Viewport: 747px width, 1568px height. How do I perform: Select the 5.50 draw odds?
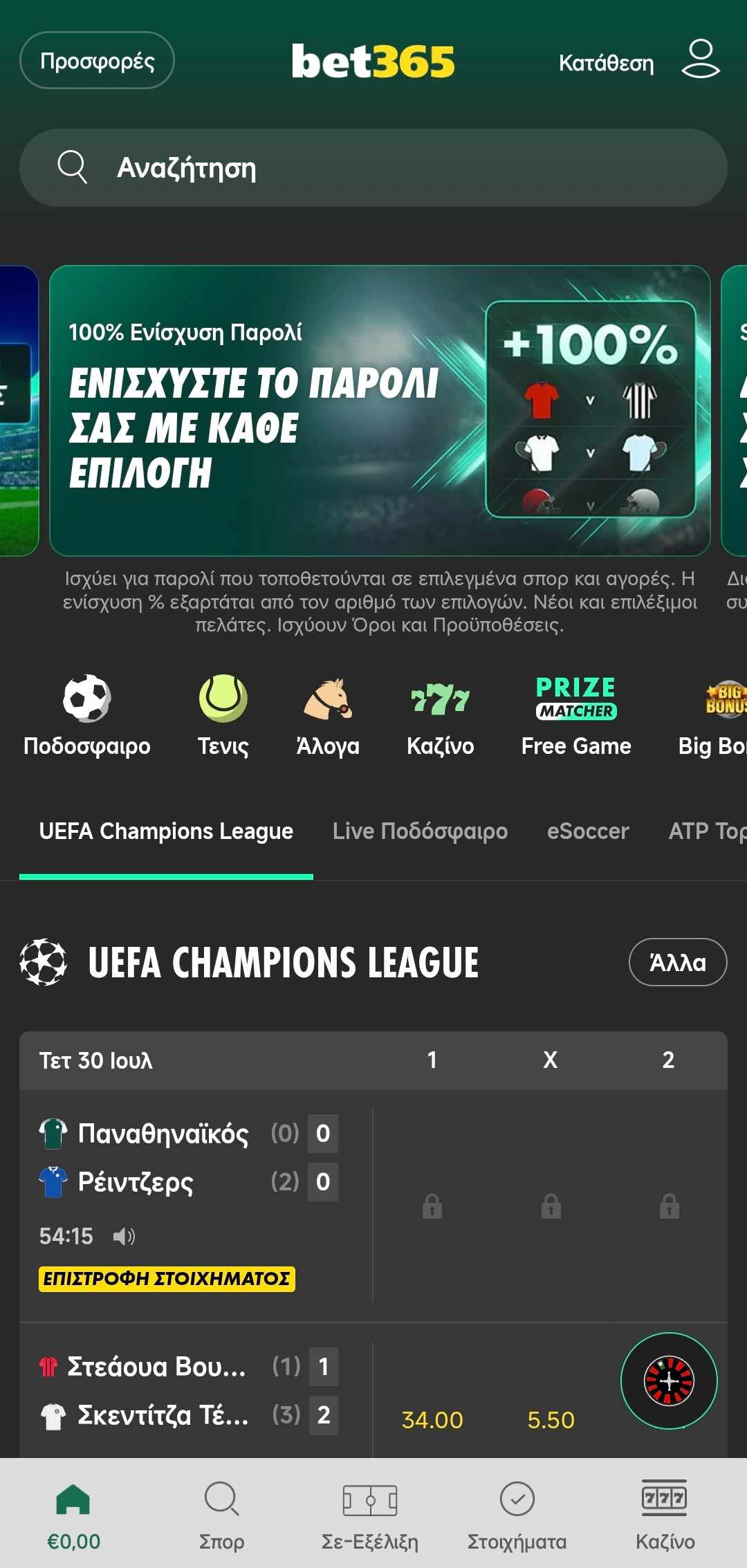(x=551, y=1419)
